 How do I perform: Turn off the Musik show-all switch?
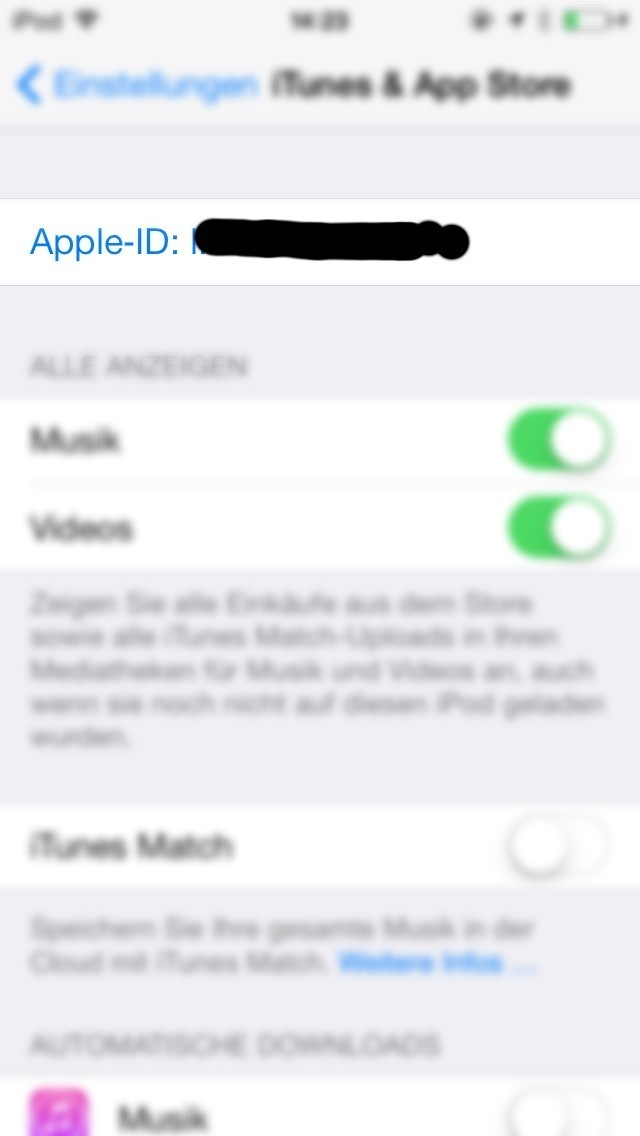(558, 440)
